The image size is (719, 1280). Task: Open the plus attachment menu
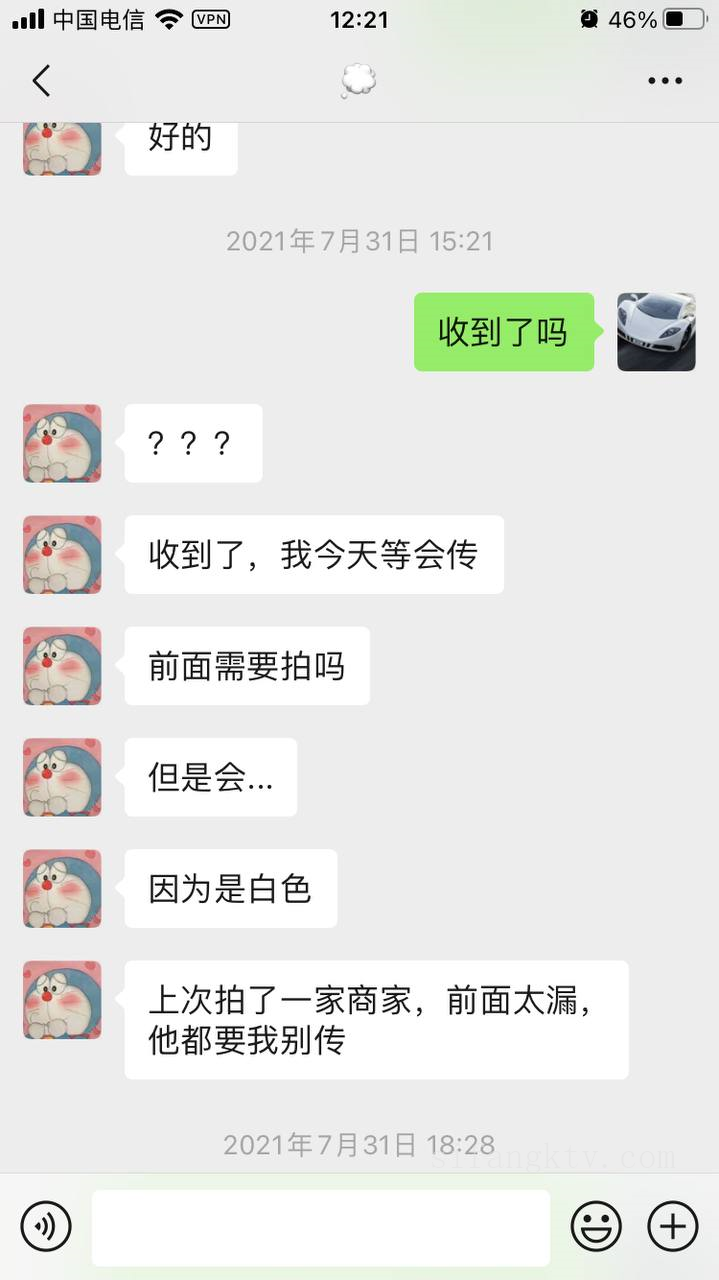[x=673, y=1226]
